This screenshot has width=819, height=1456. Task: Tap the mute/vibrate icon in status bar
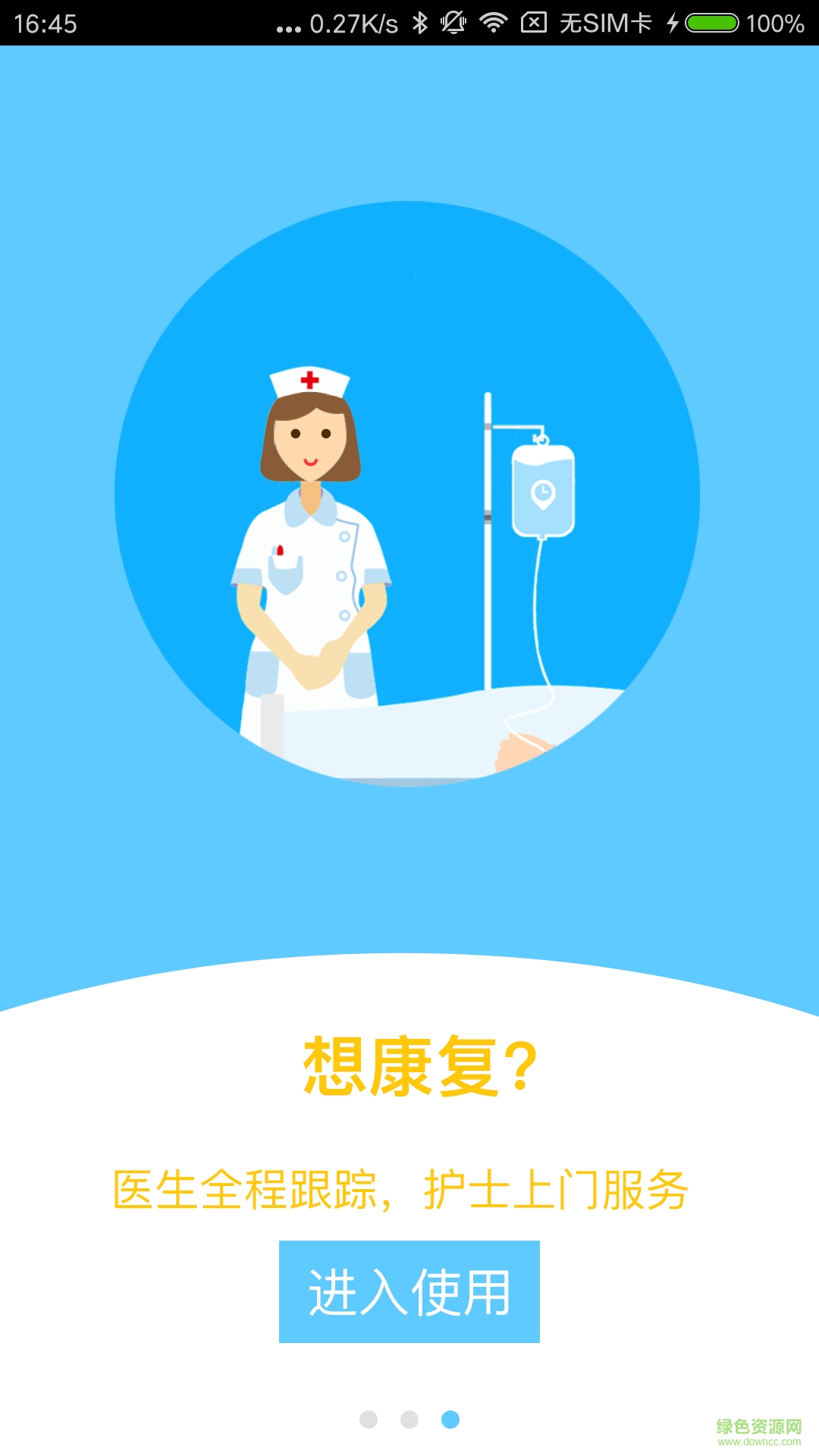453,22
